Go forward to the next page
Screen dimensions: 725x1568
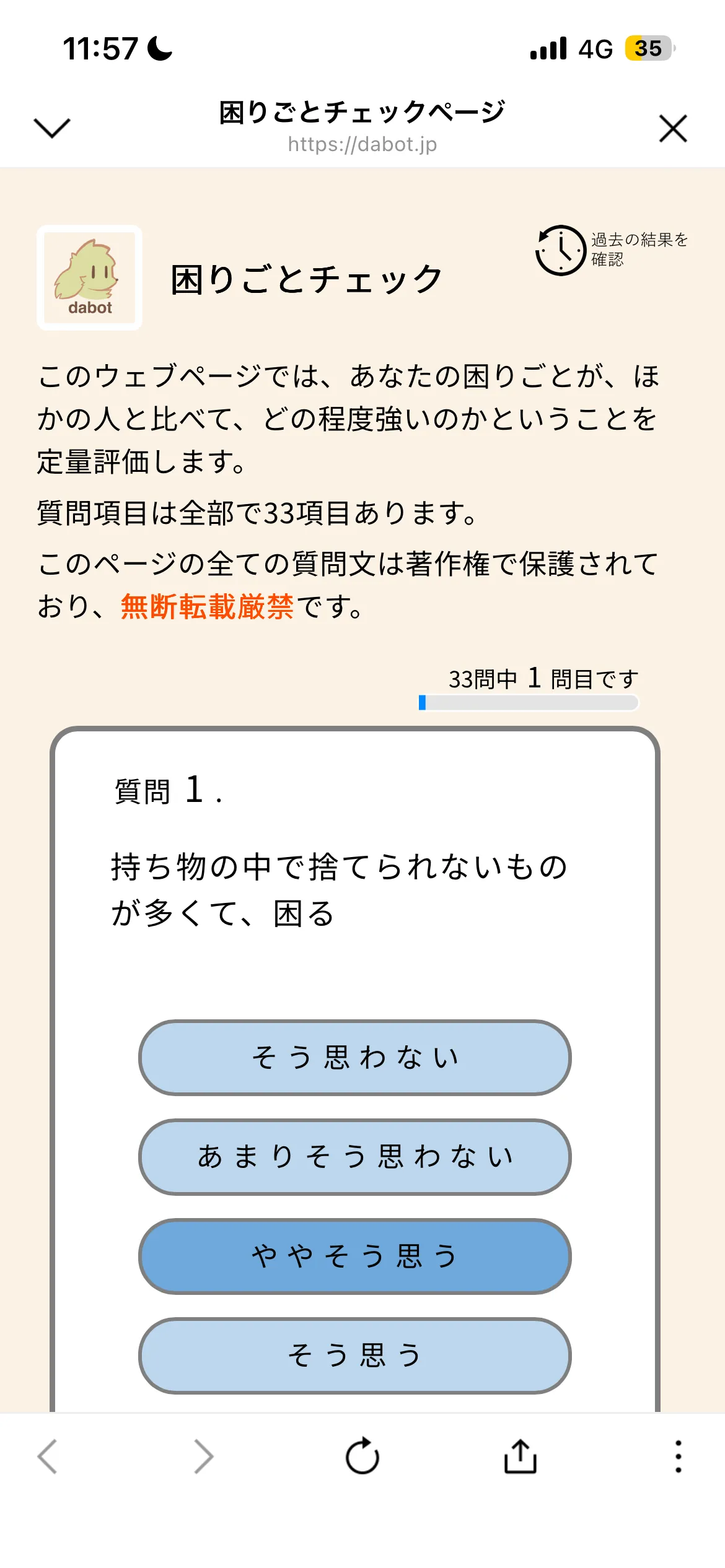click(203, 1456)
